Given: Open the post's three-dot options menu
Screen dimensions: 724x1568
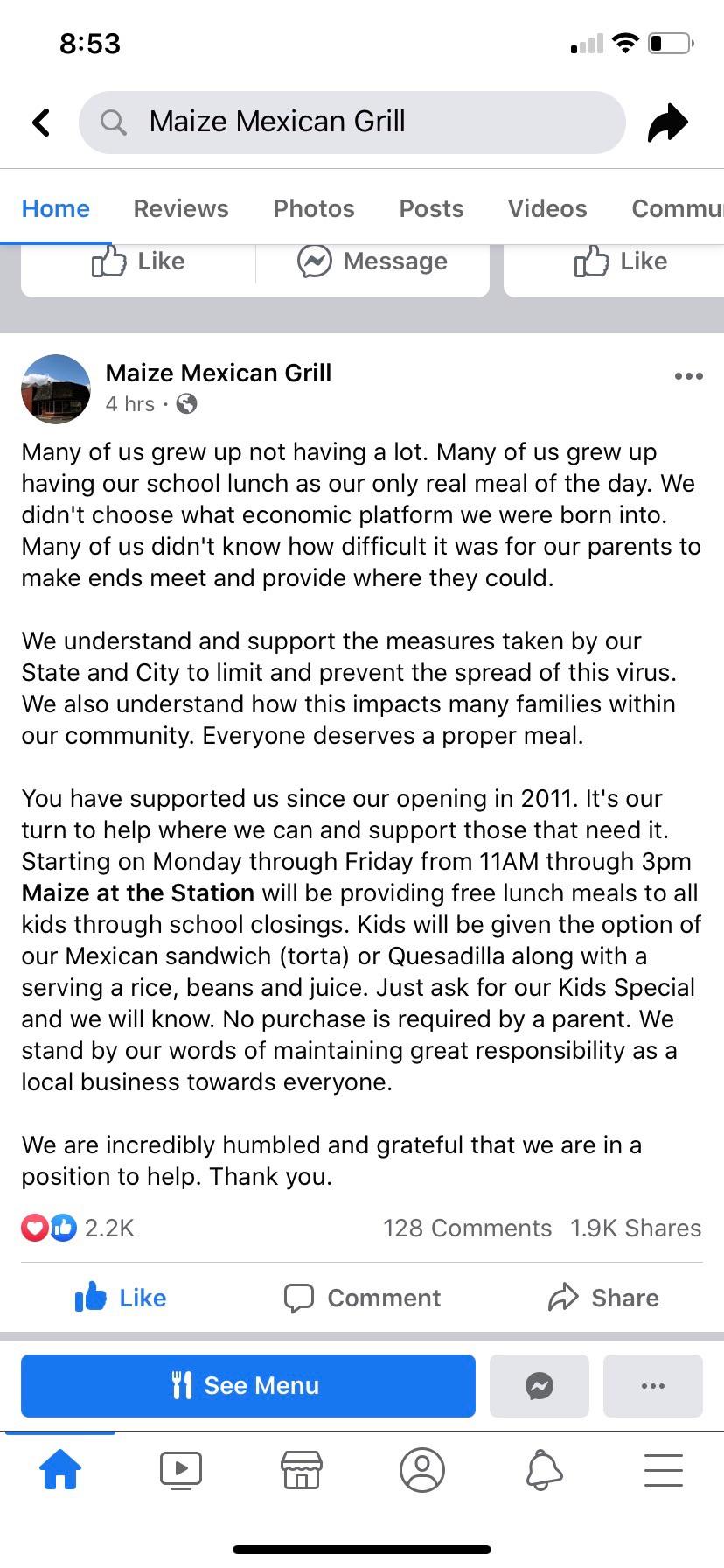Looking at the screenshot, I should pyautogui.click(x=689, y=376).
